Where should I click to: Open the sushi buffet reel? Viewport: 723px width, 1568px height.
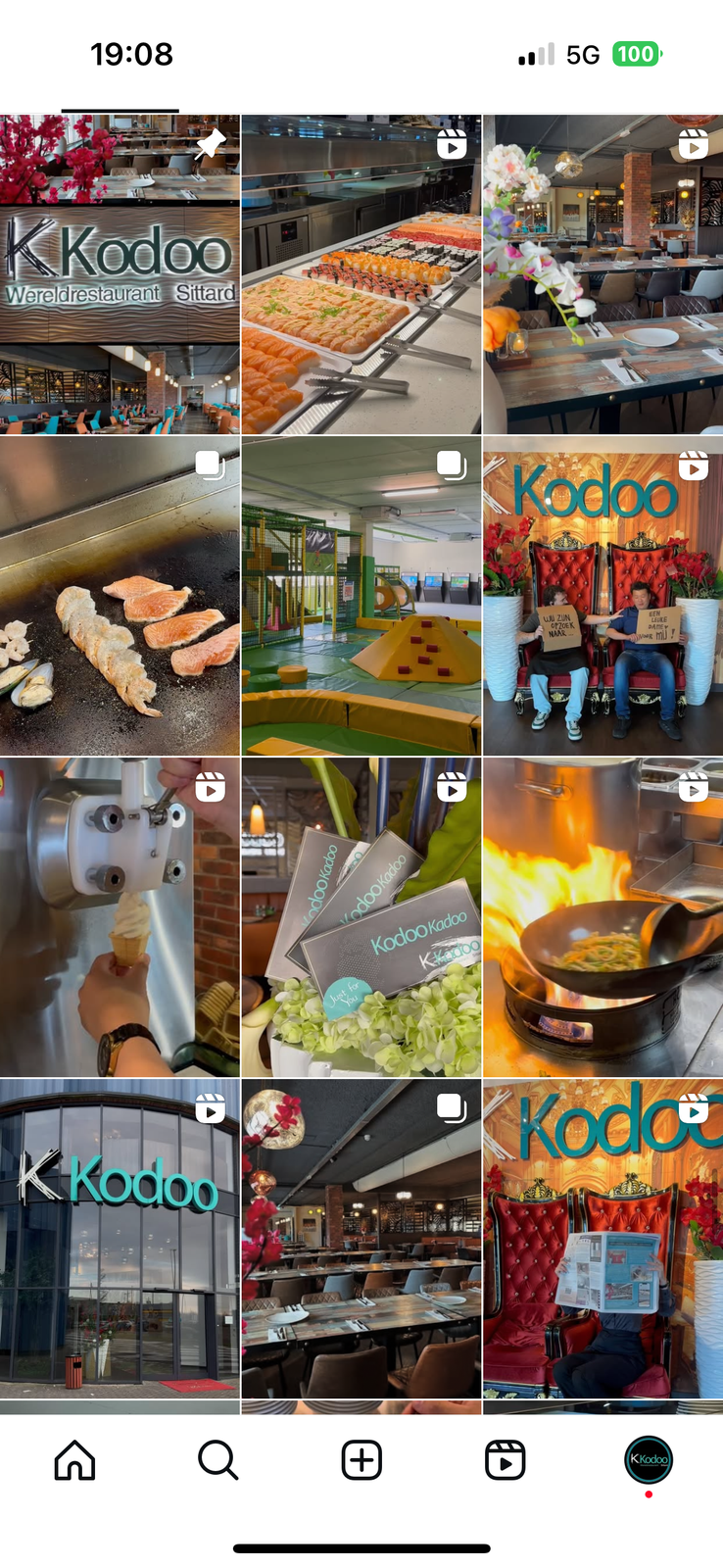coord(361,274)
